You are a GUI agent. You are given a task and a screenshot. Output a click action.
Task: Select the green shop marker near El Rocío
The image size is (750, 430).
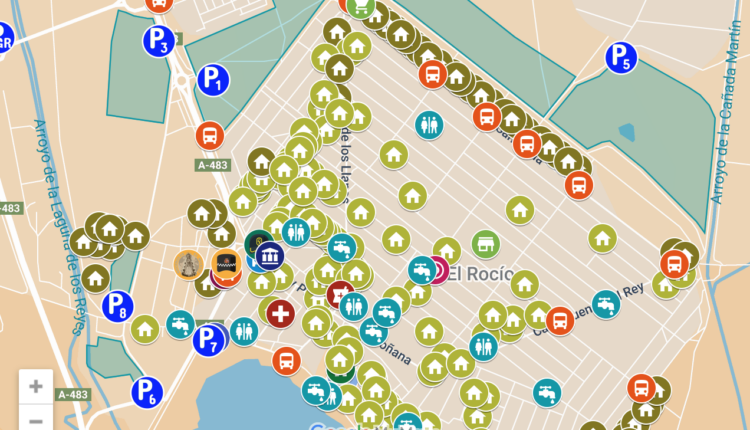coord(486,244)
